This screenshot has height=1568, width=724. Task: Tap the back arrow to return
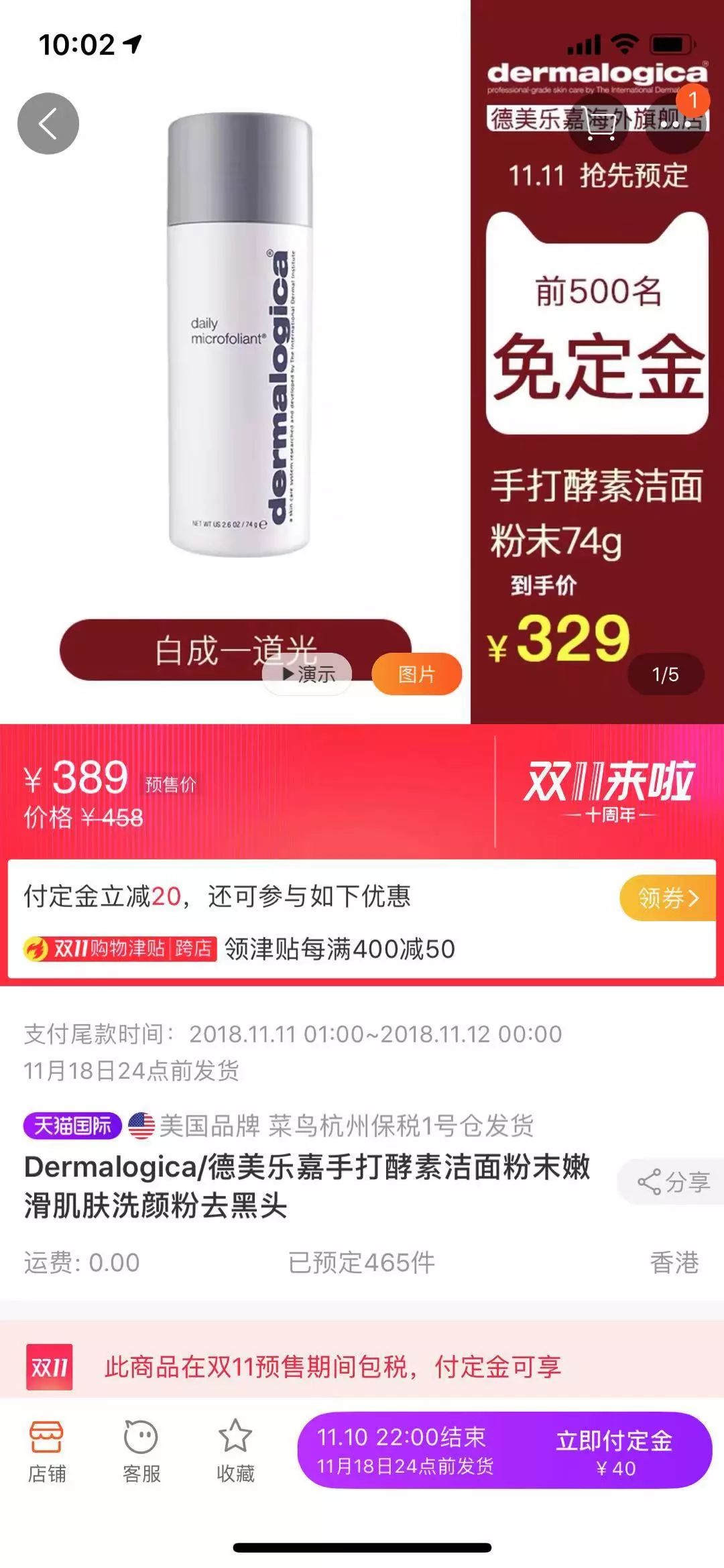(x=47, y=123)
